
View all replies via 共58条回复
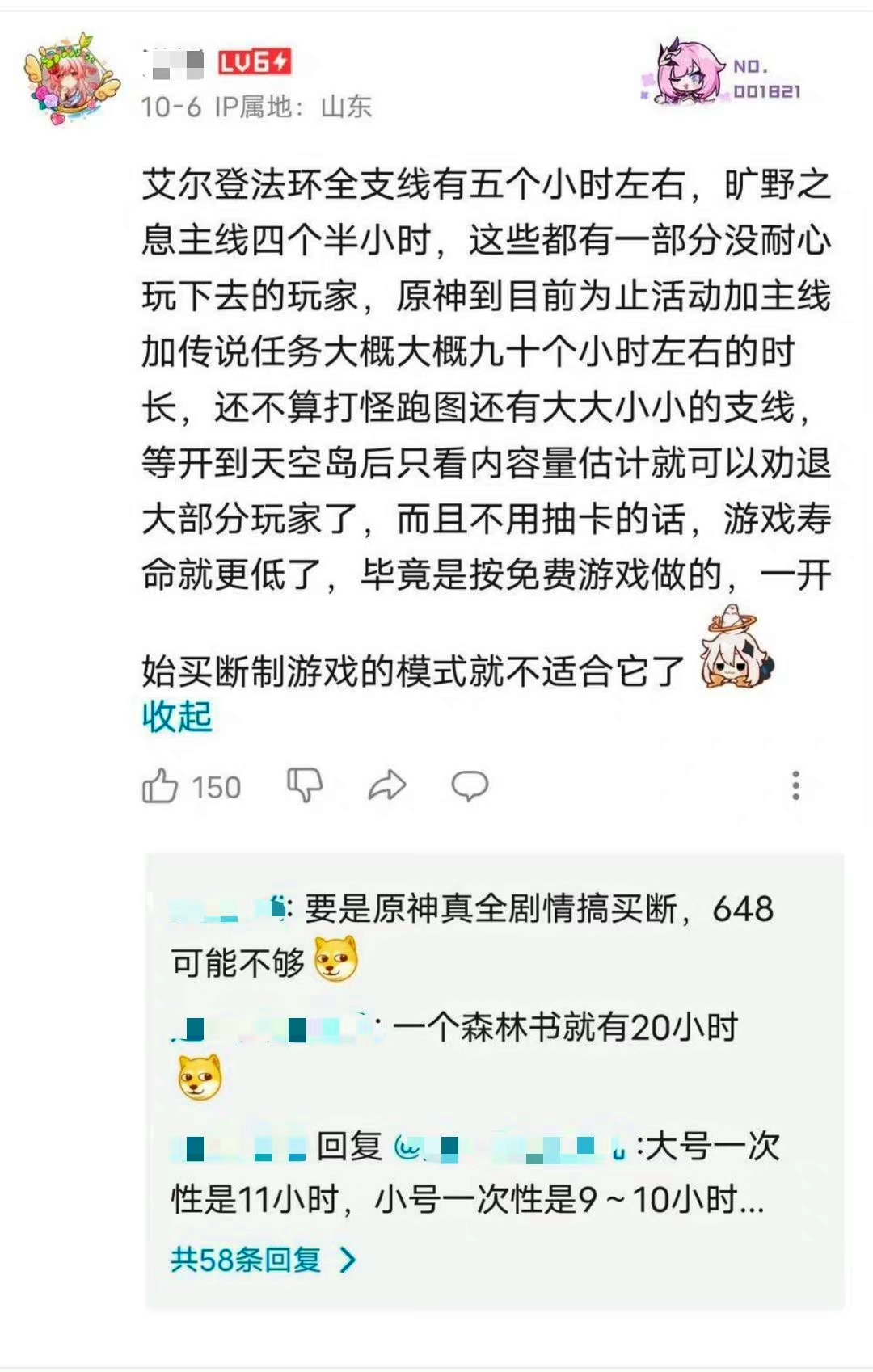(262, 1260)
